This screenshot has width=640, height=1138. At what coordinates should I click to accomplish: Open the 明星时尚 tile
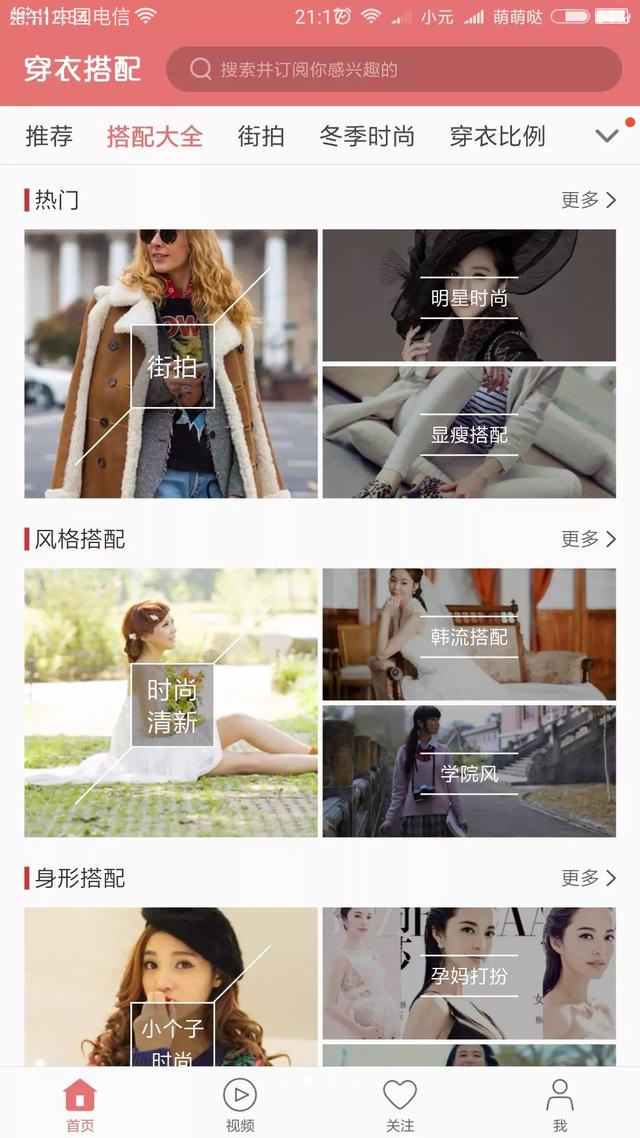tap(469, 295)
